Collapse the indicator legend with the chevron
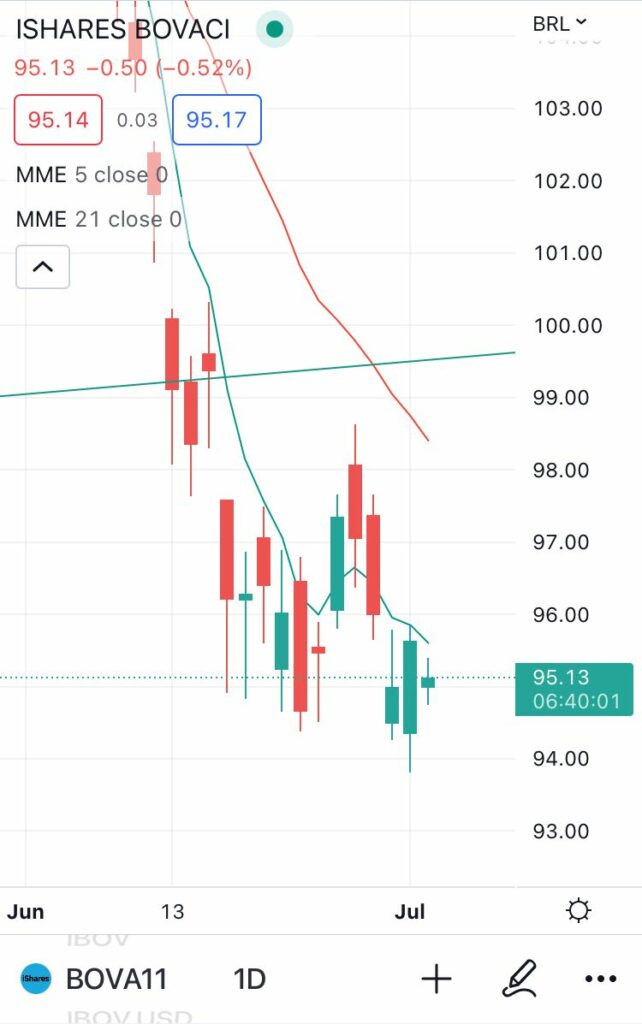642x1024 pixels. pos(43,267)
